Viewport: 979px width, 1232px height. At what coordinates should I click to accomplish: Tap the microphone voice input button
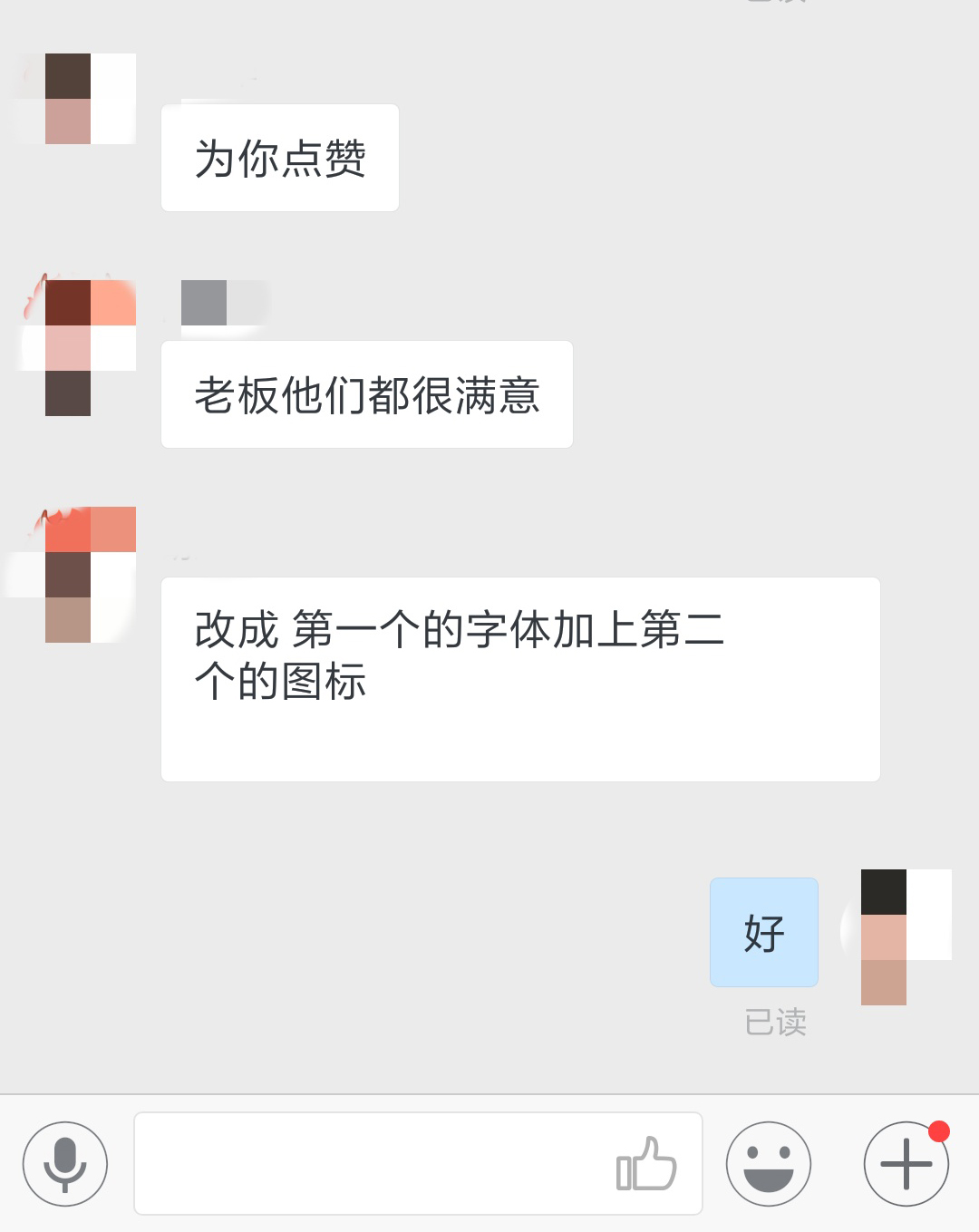[x=65, y=1164]
